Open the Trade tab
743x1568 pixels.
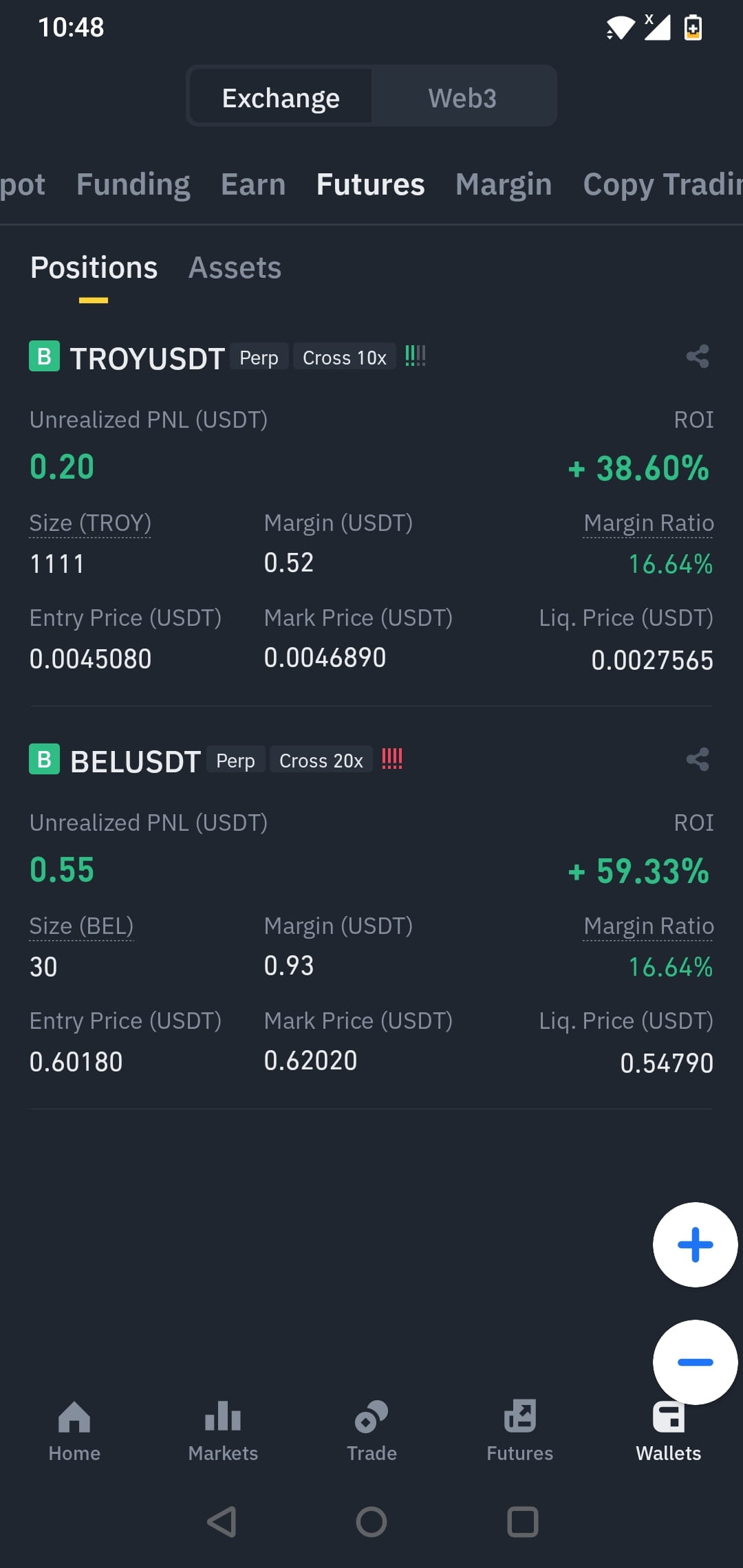coord(371,1432)
